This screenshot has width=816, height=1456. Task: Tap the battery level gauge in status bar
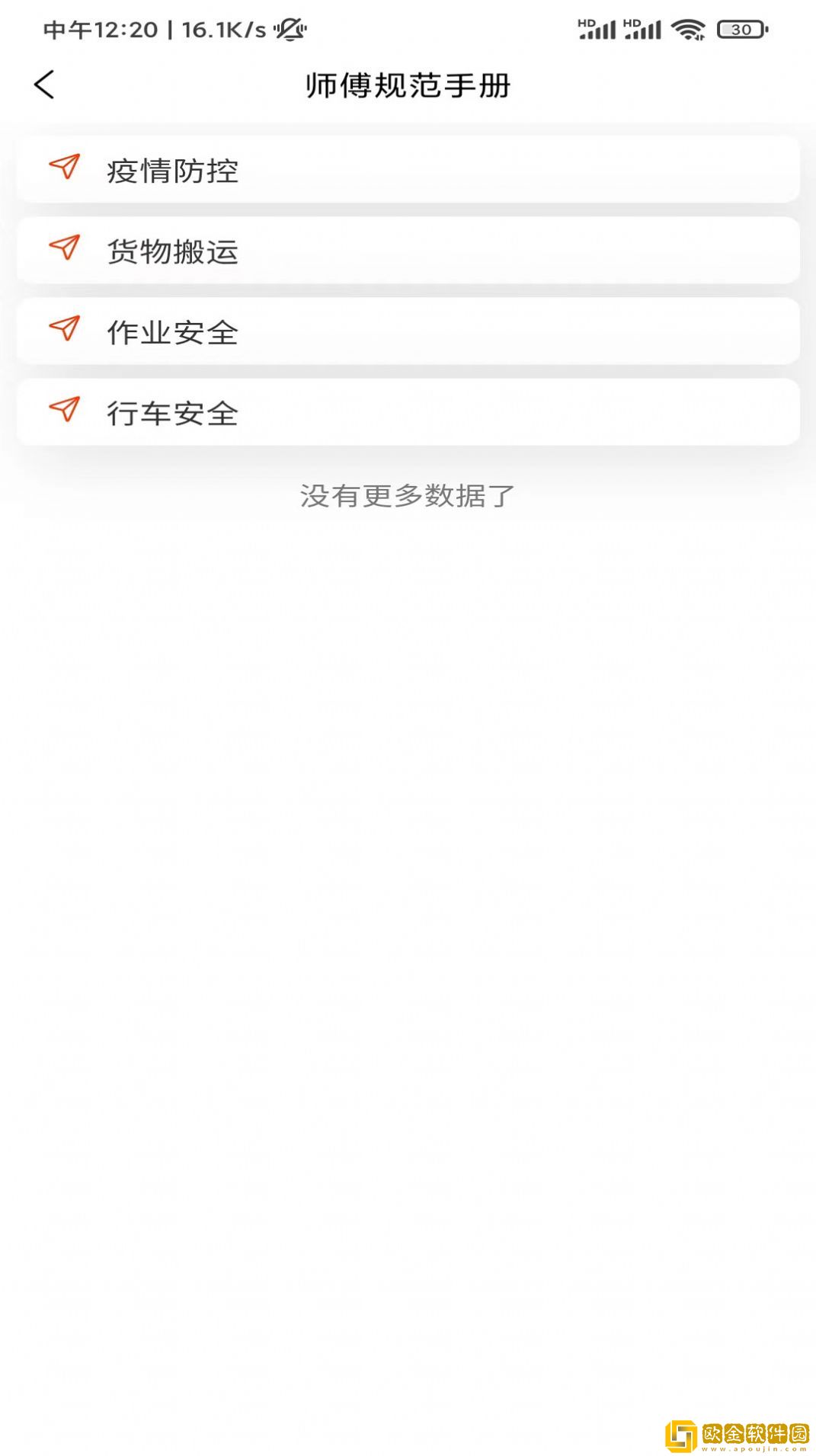coord(737,30)
